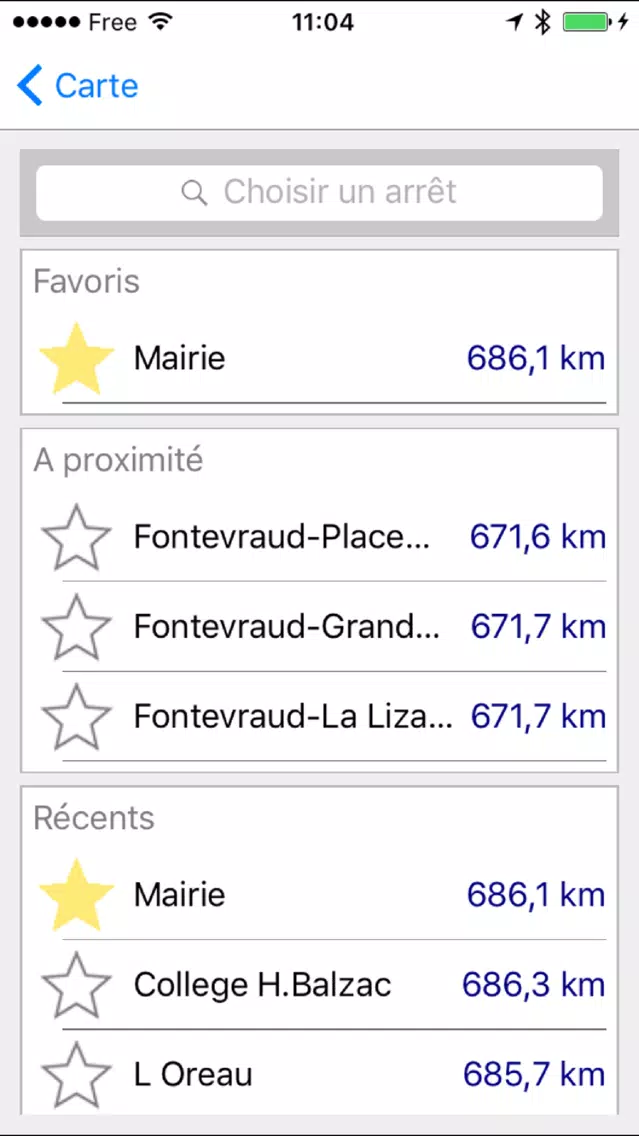639x1136 pixels.
Task: Select the Fontevraud-Grand… stop
Action: (x=320, y=627)
